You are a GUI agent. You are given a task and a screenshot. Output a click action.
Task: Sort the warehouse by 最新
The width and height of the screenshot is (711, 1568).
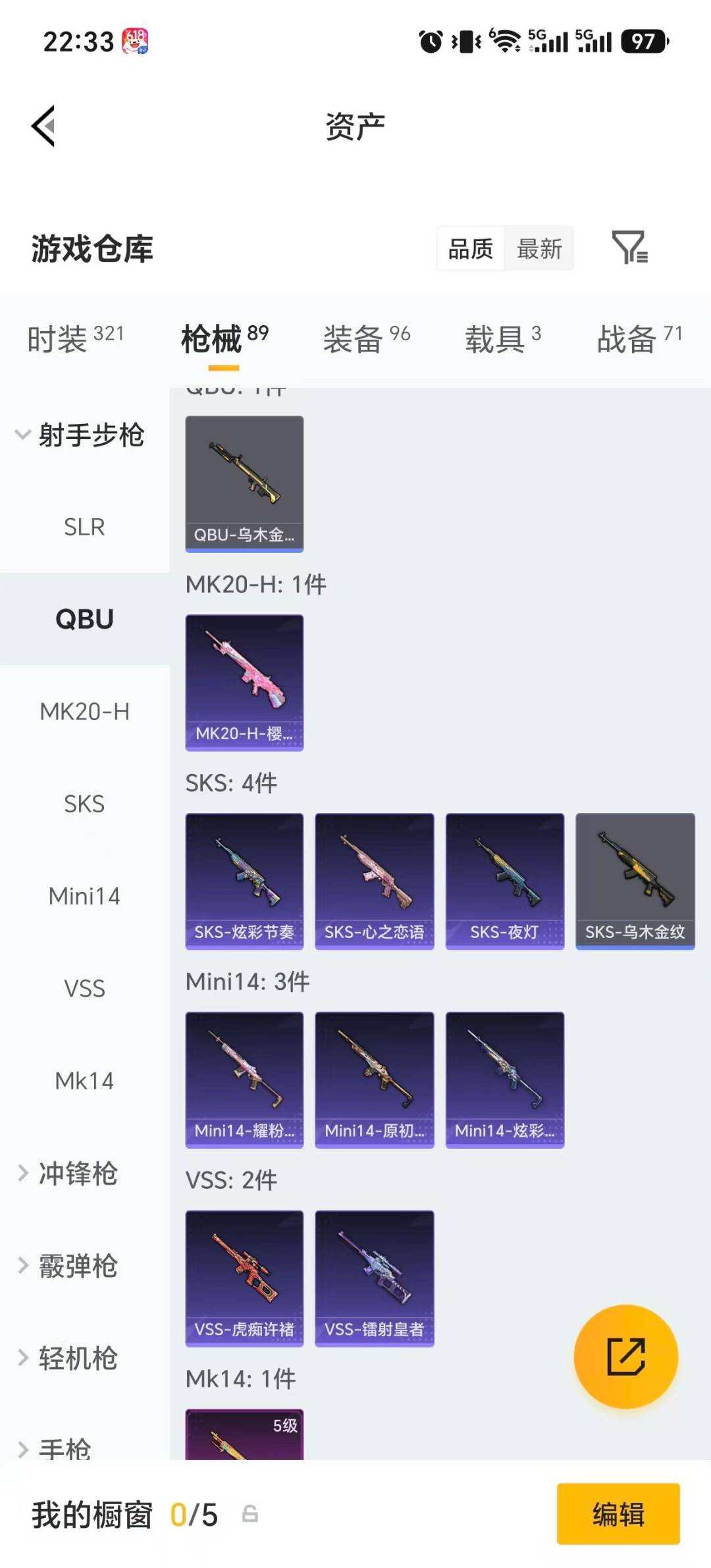pyautogui.click(x=539, y=249)
